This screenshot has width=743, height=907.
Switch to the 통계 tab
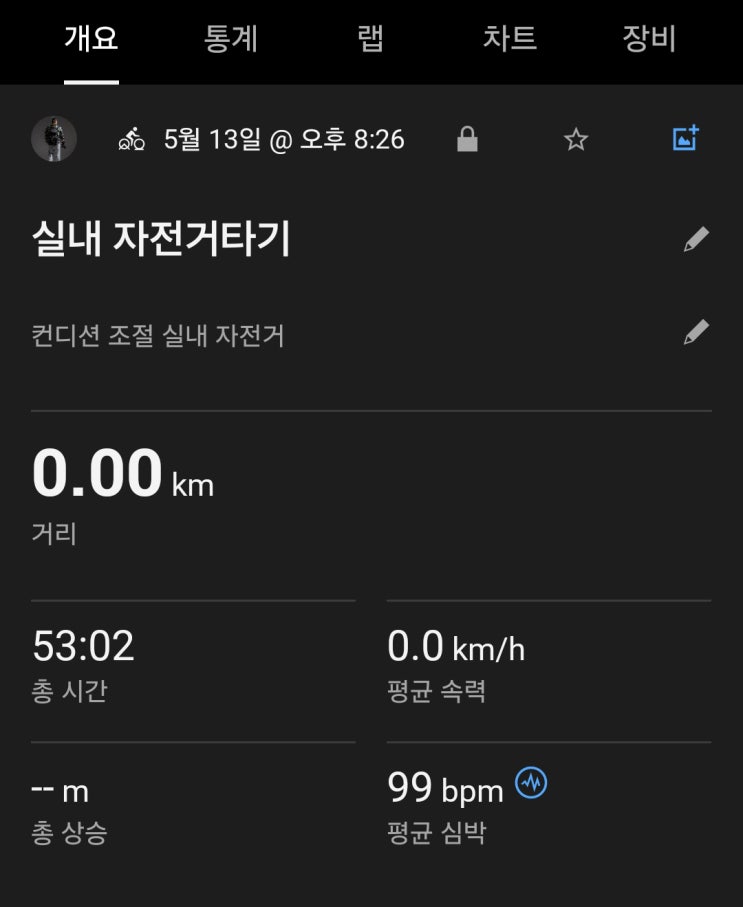tap(231, 39)
